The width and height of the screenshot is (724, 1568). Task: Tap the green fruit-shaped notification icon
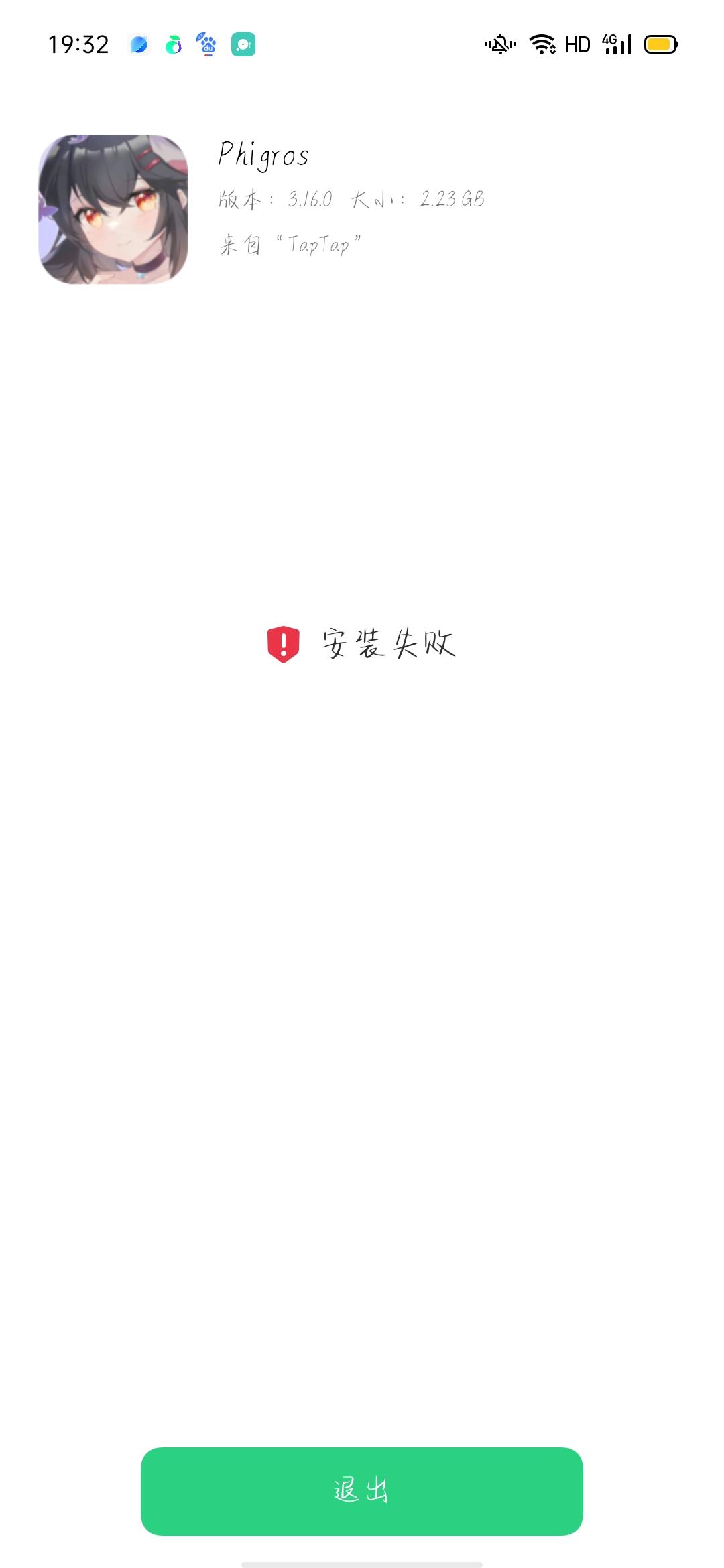tap(173, 44)
